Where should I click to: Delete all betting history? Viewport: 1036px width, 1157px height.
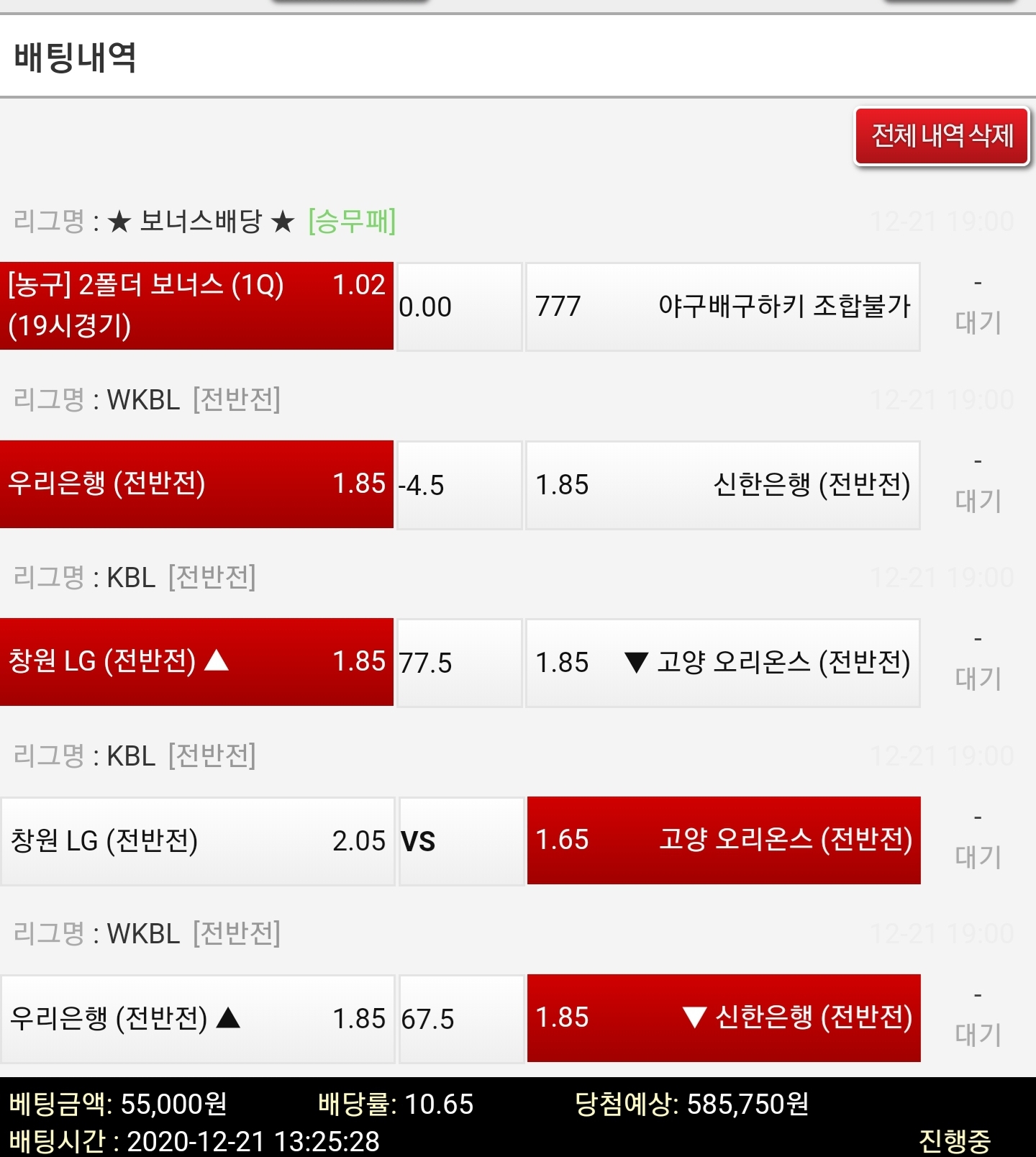[942, 136]
